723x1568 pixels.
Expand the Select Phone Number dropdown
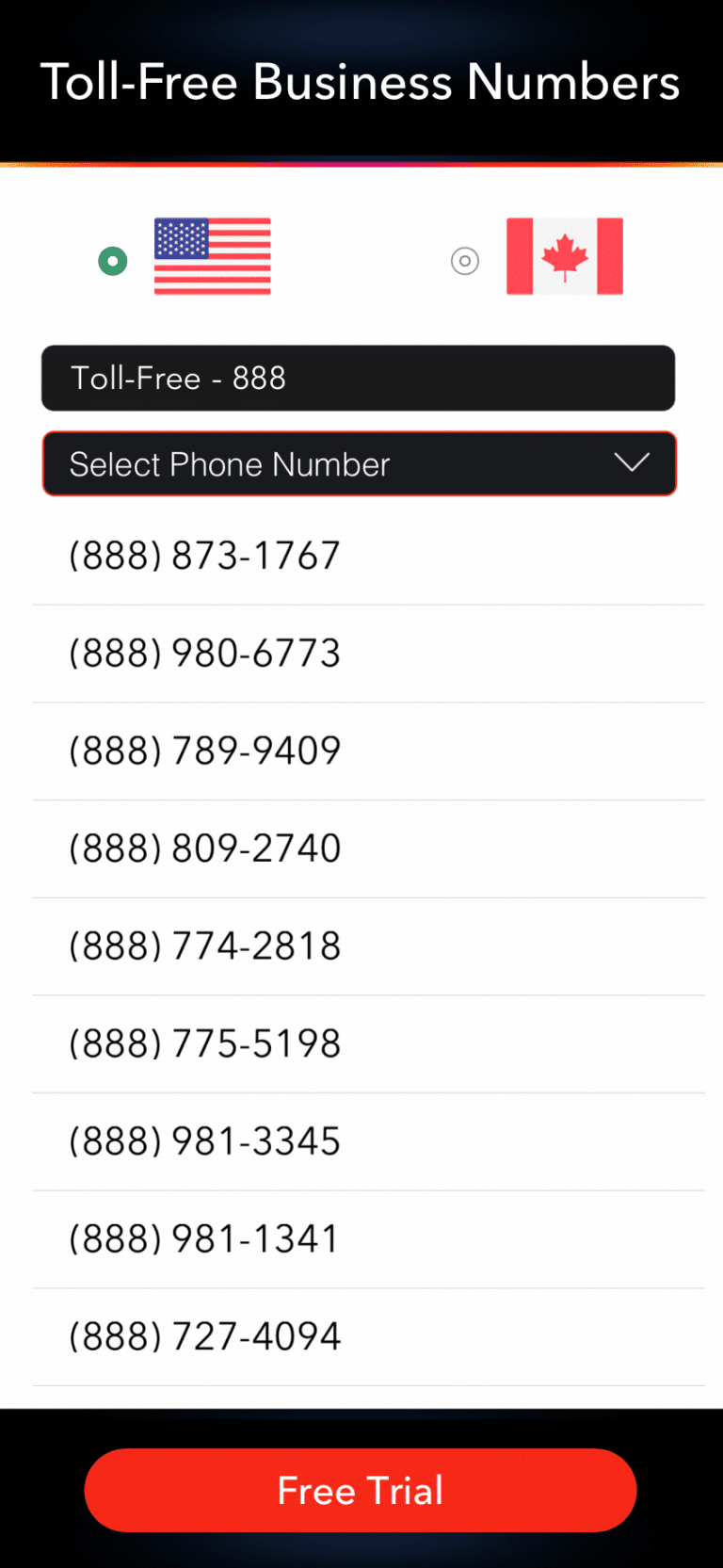click(x=360, y=463)
